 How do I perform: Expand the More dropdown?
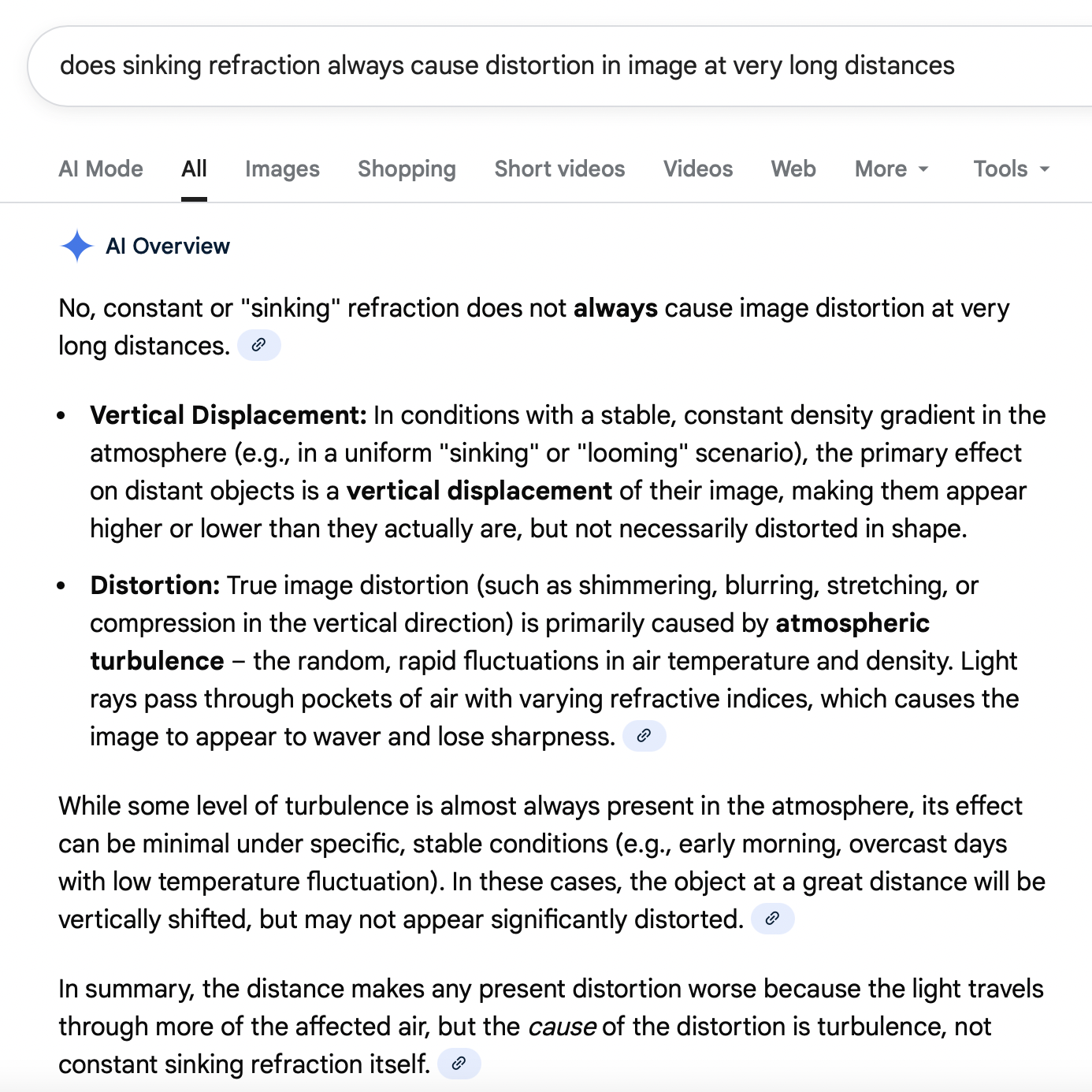(x=891, y=169)
